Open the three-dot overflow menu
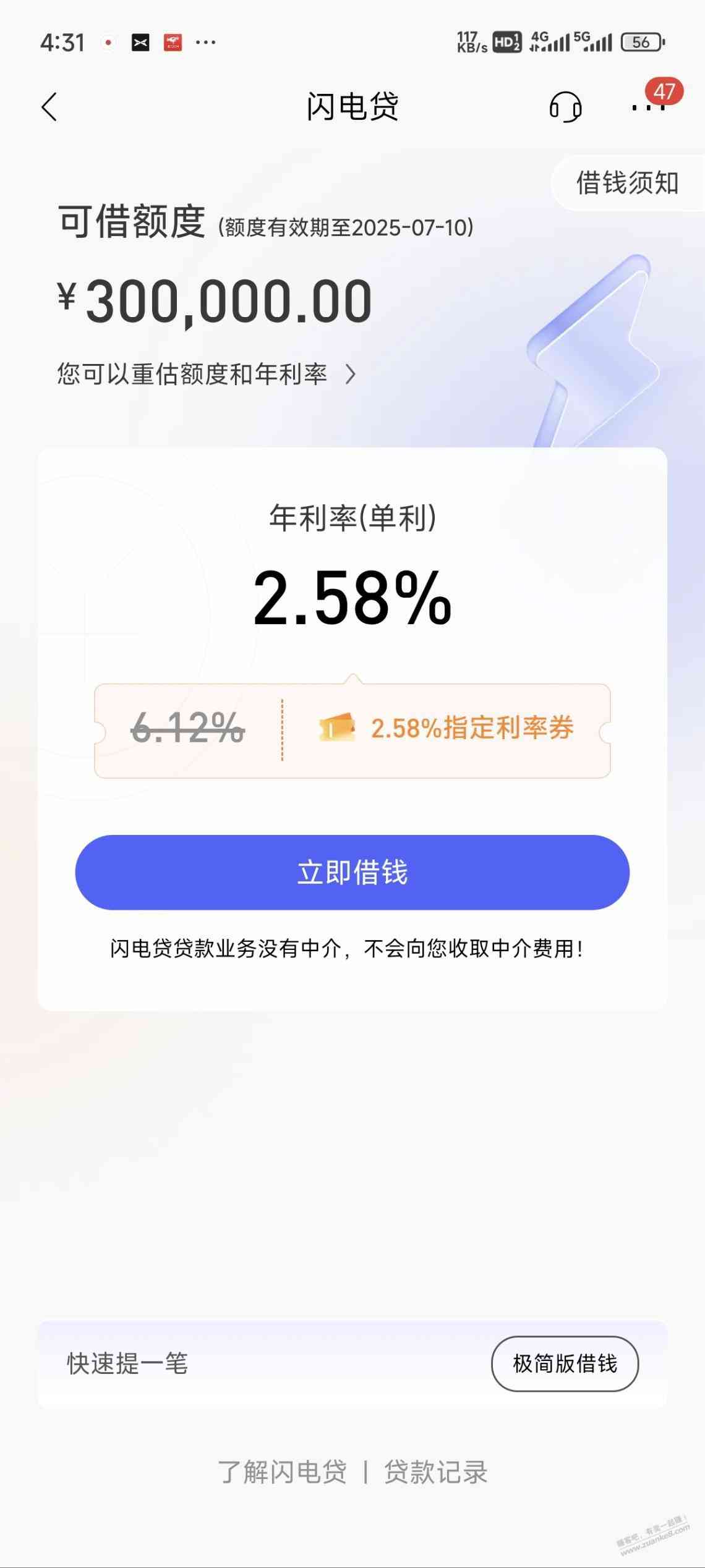Screen dimensions: 705x1568 point(647,108)
